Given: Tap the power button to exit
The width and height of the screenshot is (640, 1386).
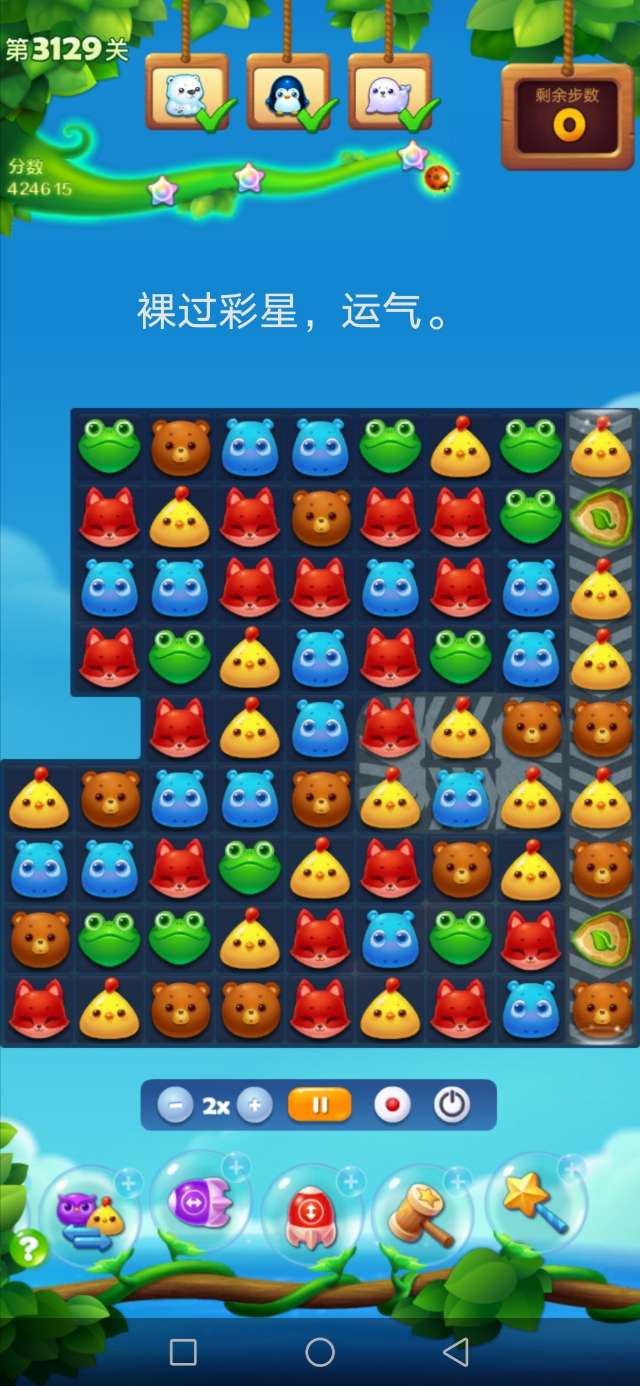Looking at the screenshot, I should [452, 1106].
